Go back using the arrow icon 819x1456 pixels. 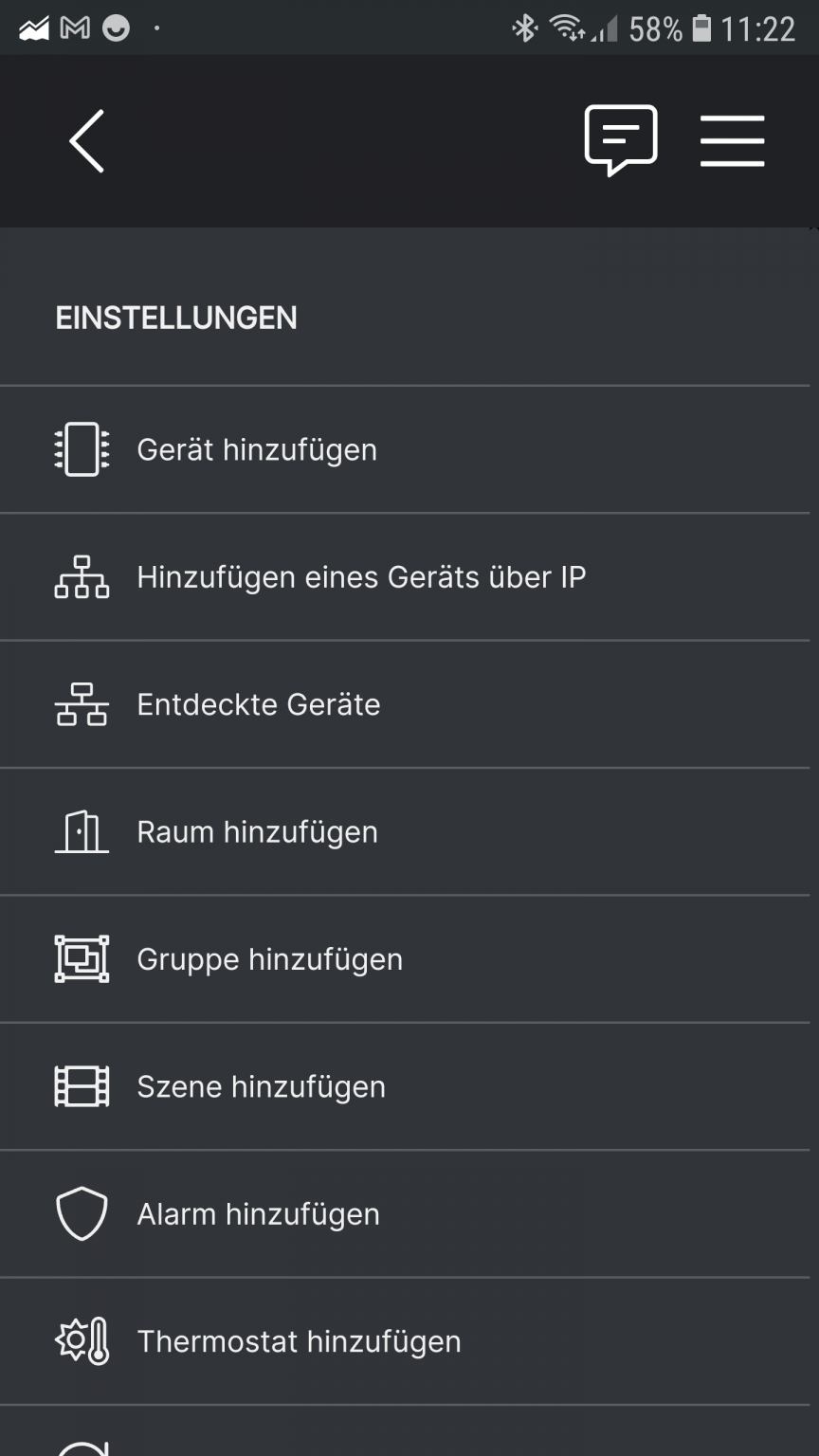pyautogui.click(x=86, y=141)
